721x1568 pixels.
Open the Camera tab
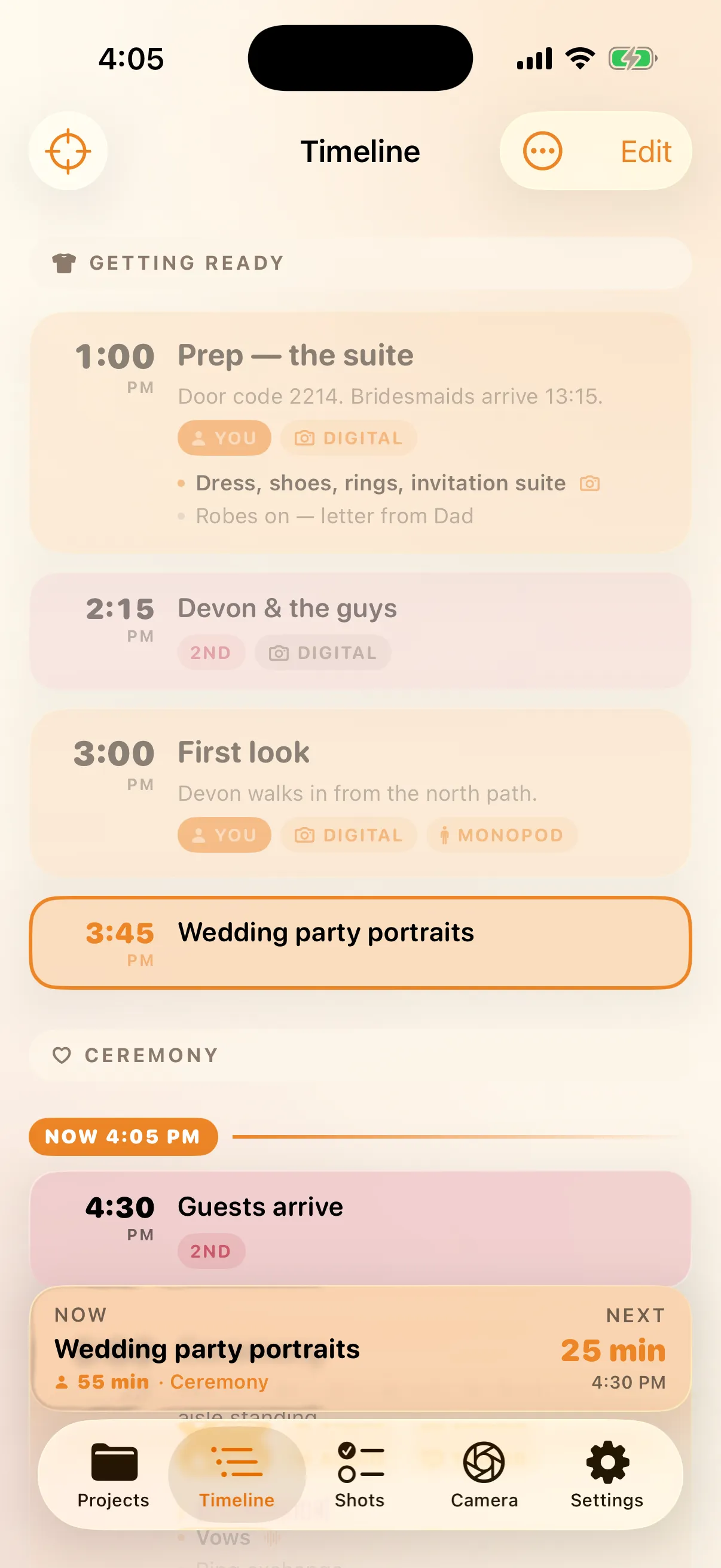(x=484, y=1474)
